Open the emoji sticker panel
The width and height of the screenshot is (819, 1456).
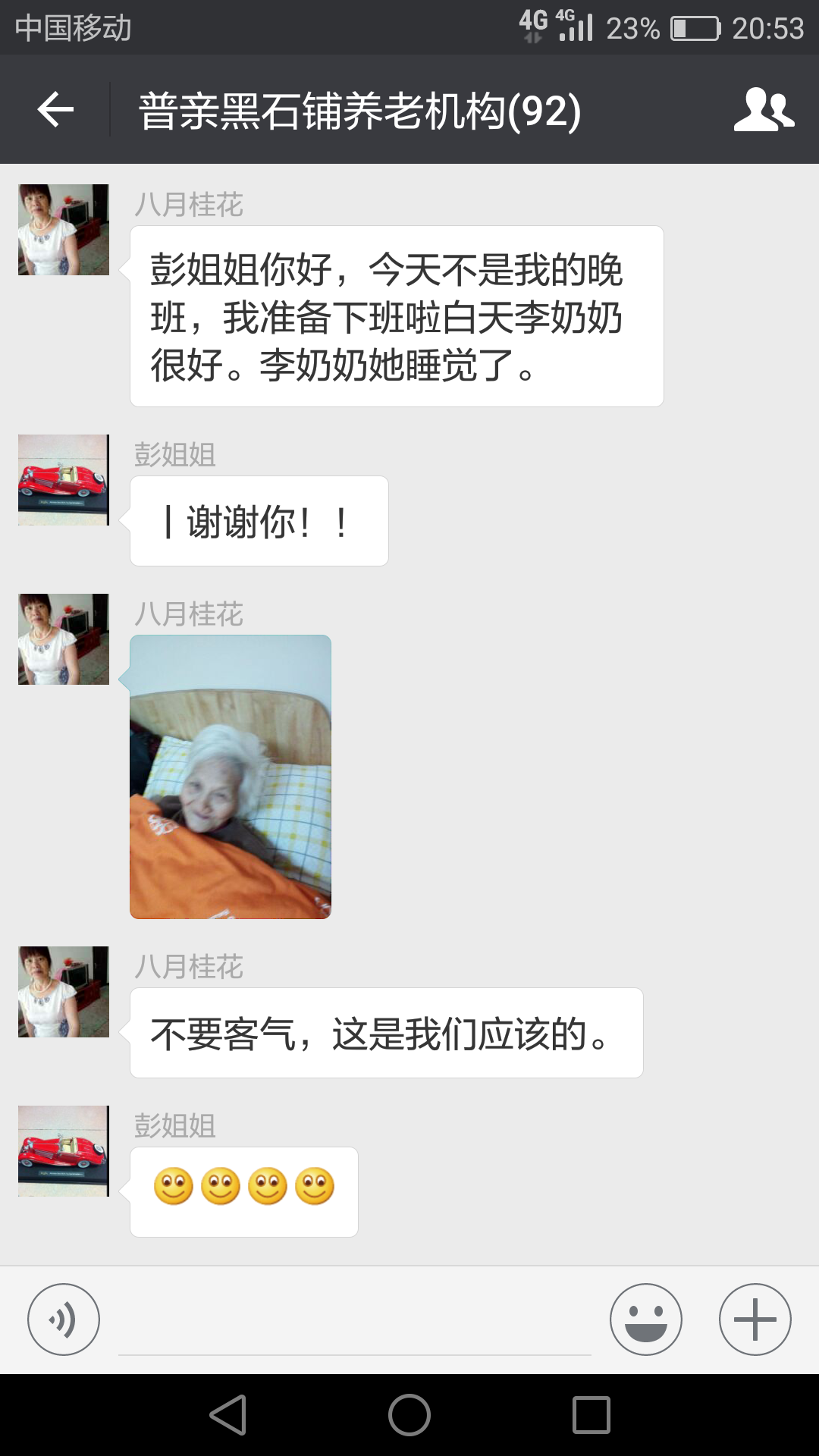click(x=646, y=1319)
